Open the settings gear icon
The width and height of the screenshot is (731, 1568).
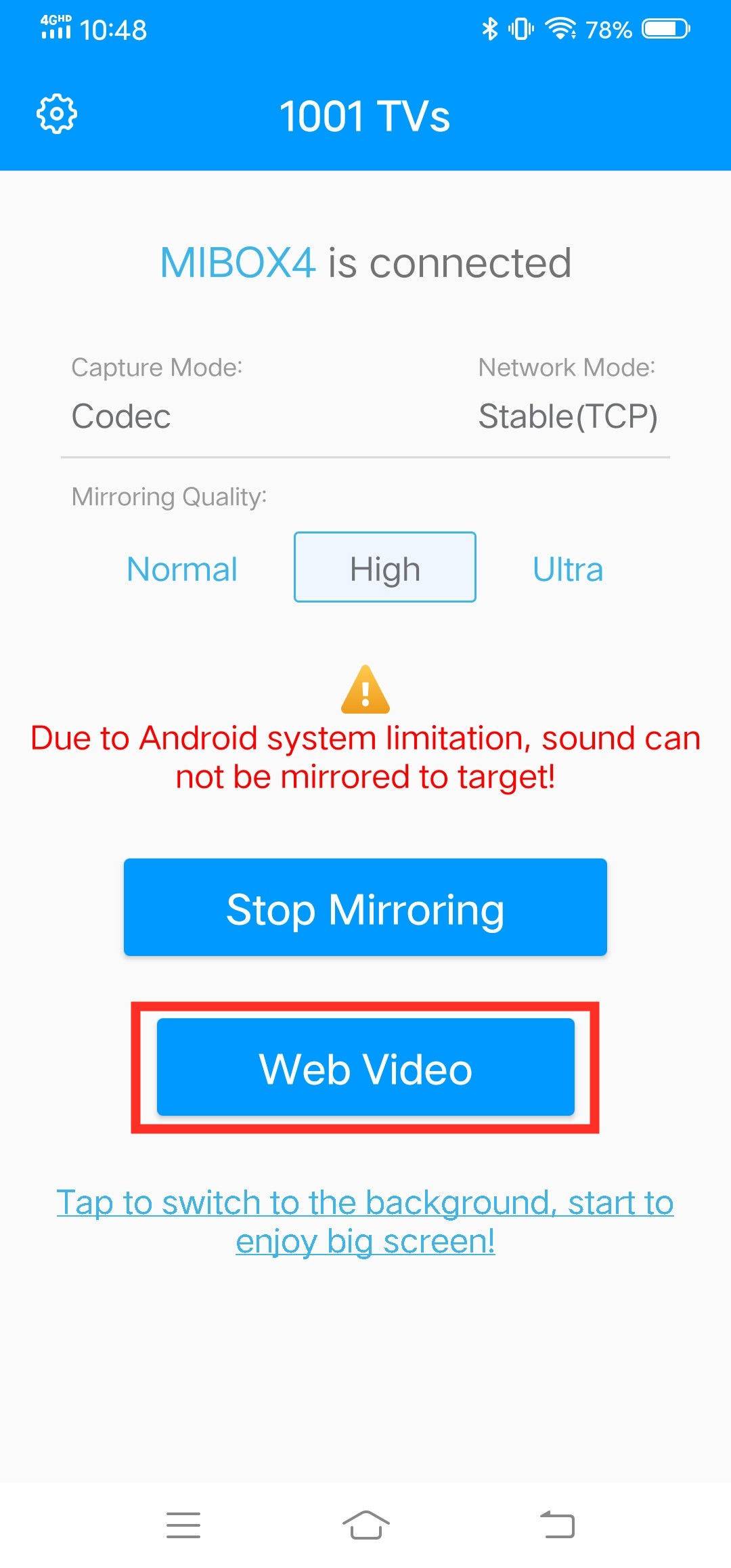tap(56, 114)
